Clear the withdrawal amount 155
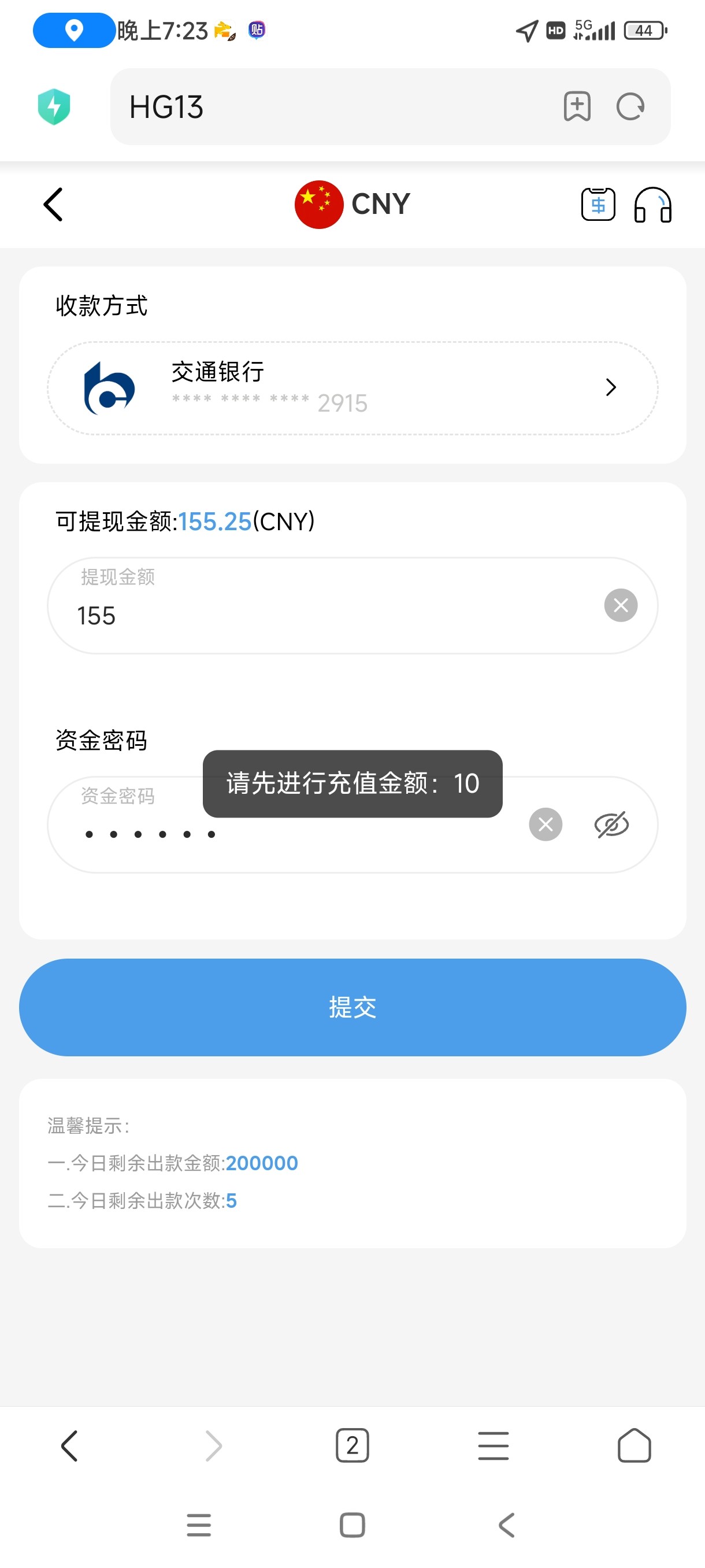This screenshot has width=705, height=1568. click(621, 605)
